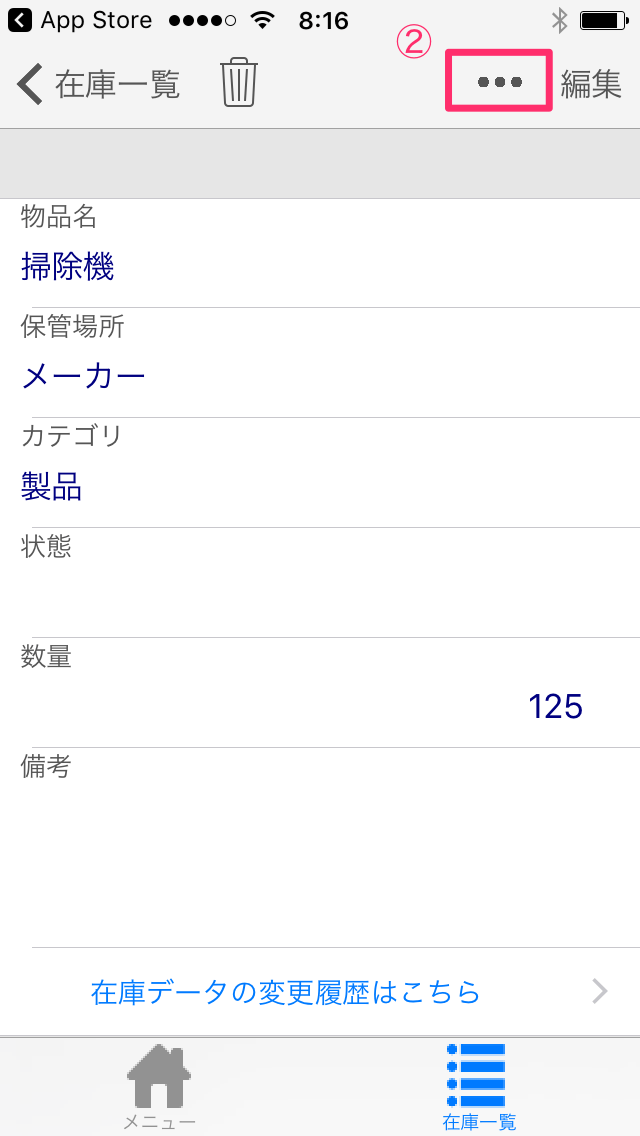Open the three-dot more options menu
The height and width of the screenshot is (1136, 640).
point(499,81)
